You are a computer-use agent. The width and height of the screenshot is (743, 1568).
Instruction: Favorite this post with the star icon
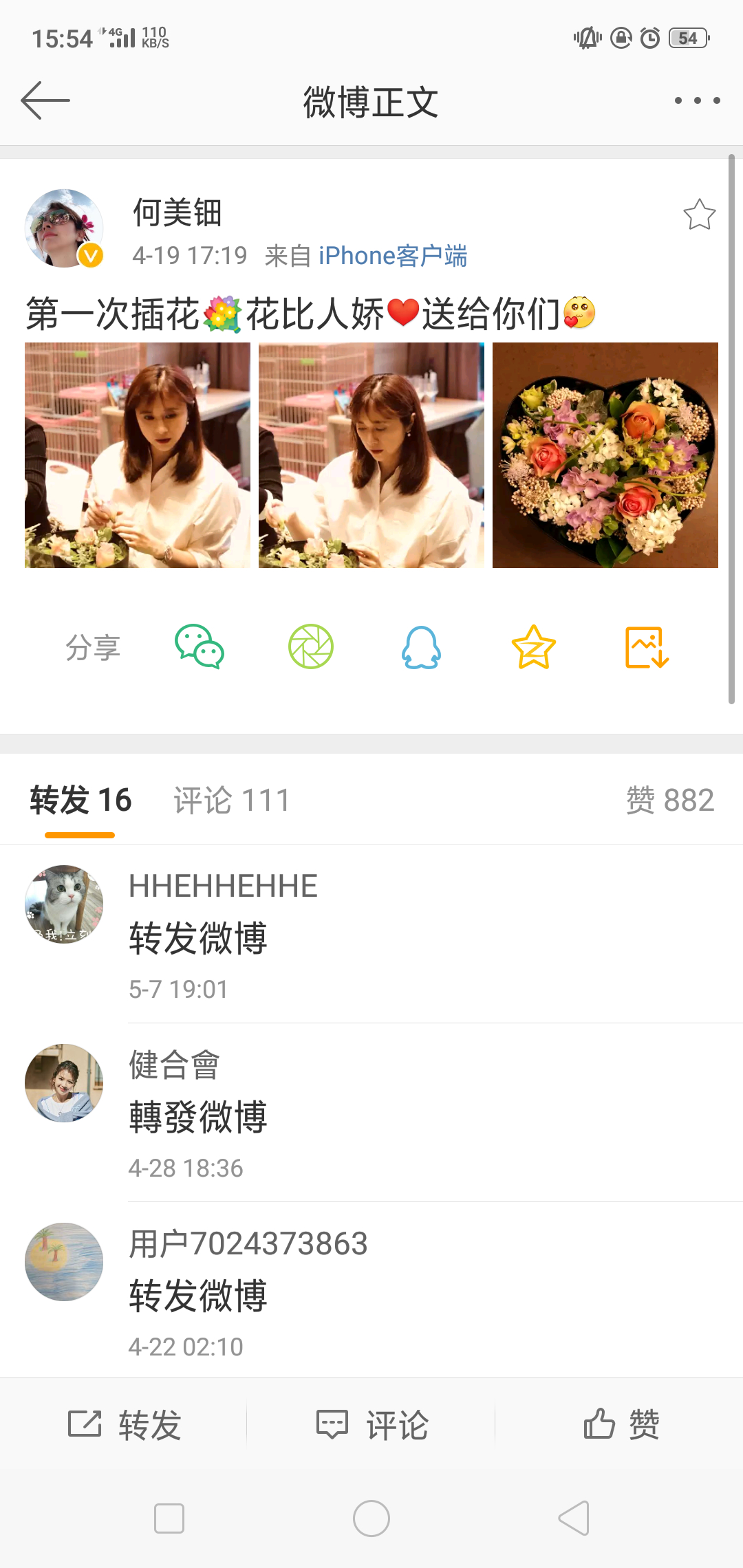(699, 215)
